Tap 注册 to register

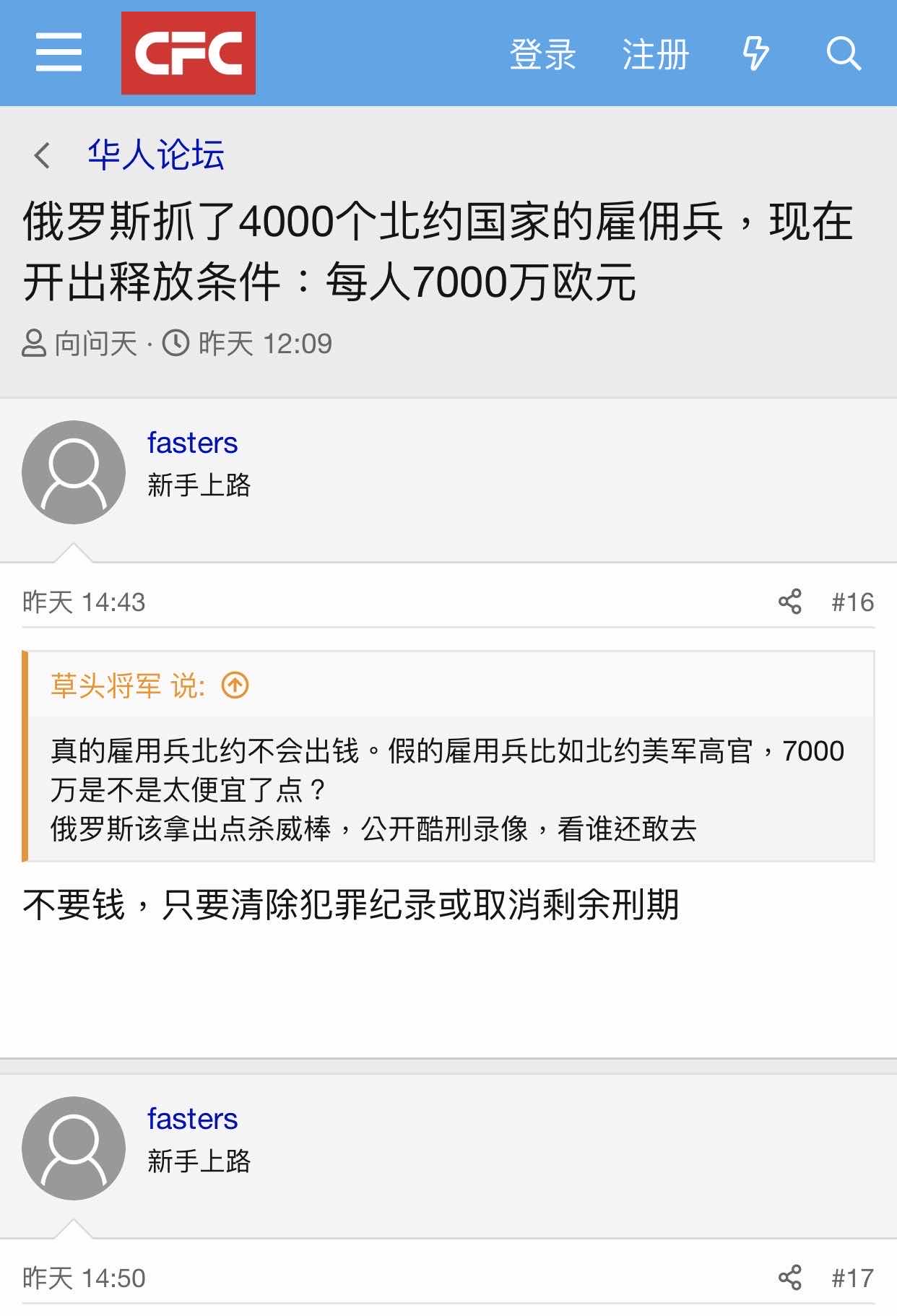655,54
